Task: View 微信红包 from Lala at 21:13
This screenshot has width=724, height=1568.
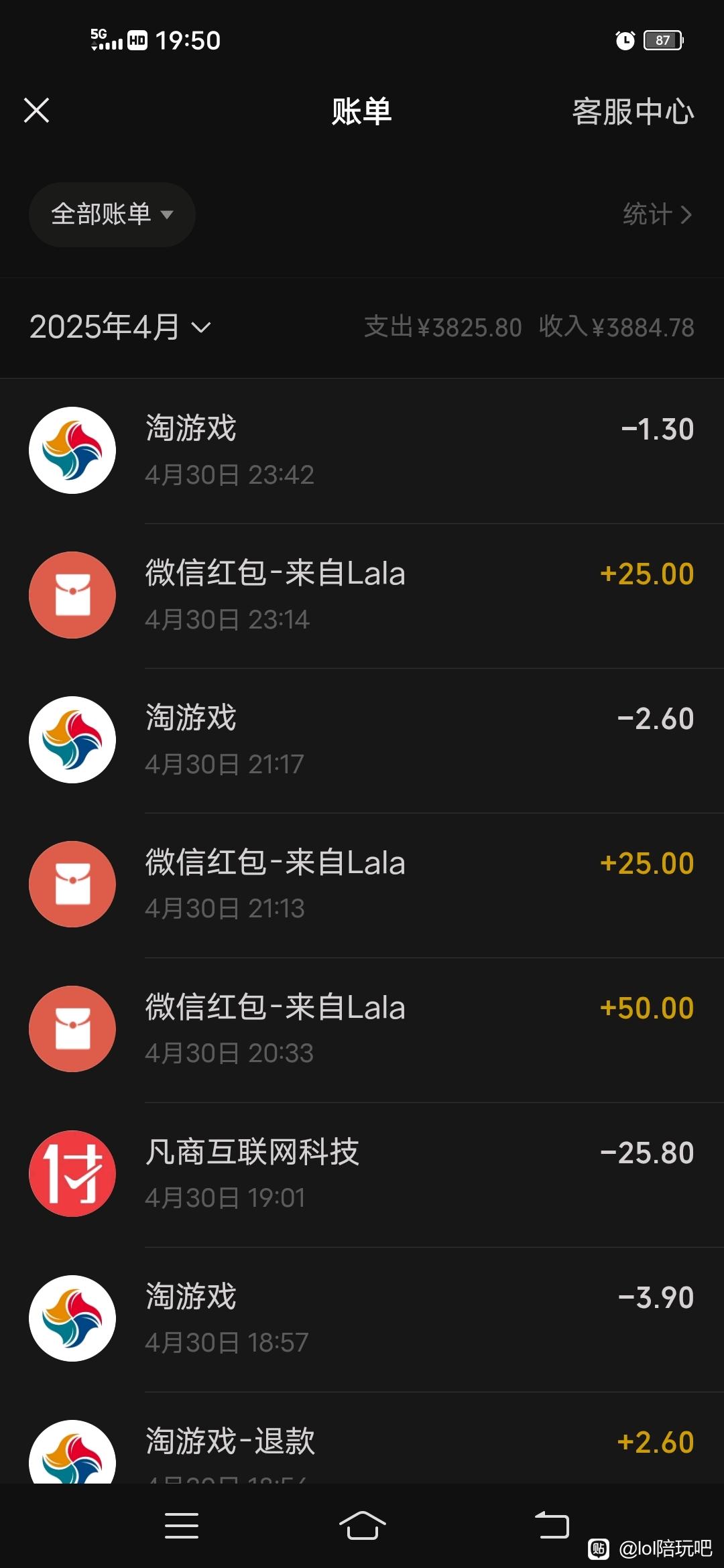Action: click(362, 885)
